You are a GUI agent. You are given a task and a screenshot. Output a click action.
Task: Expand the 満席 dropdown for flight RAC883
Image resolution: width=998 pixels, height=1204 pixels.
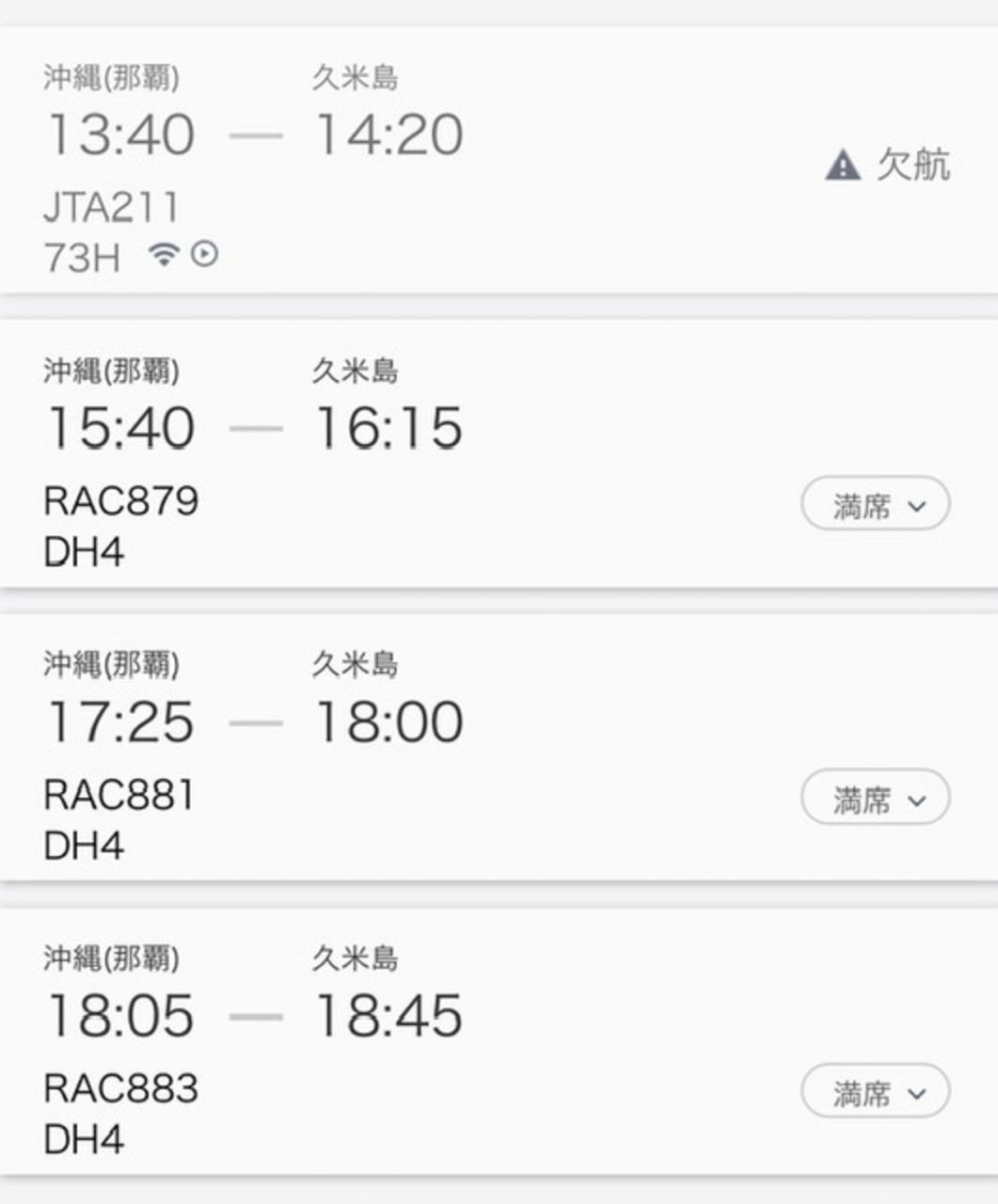pyautogui.click(x=875, y=1093)
